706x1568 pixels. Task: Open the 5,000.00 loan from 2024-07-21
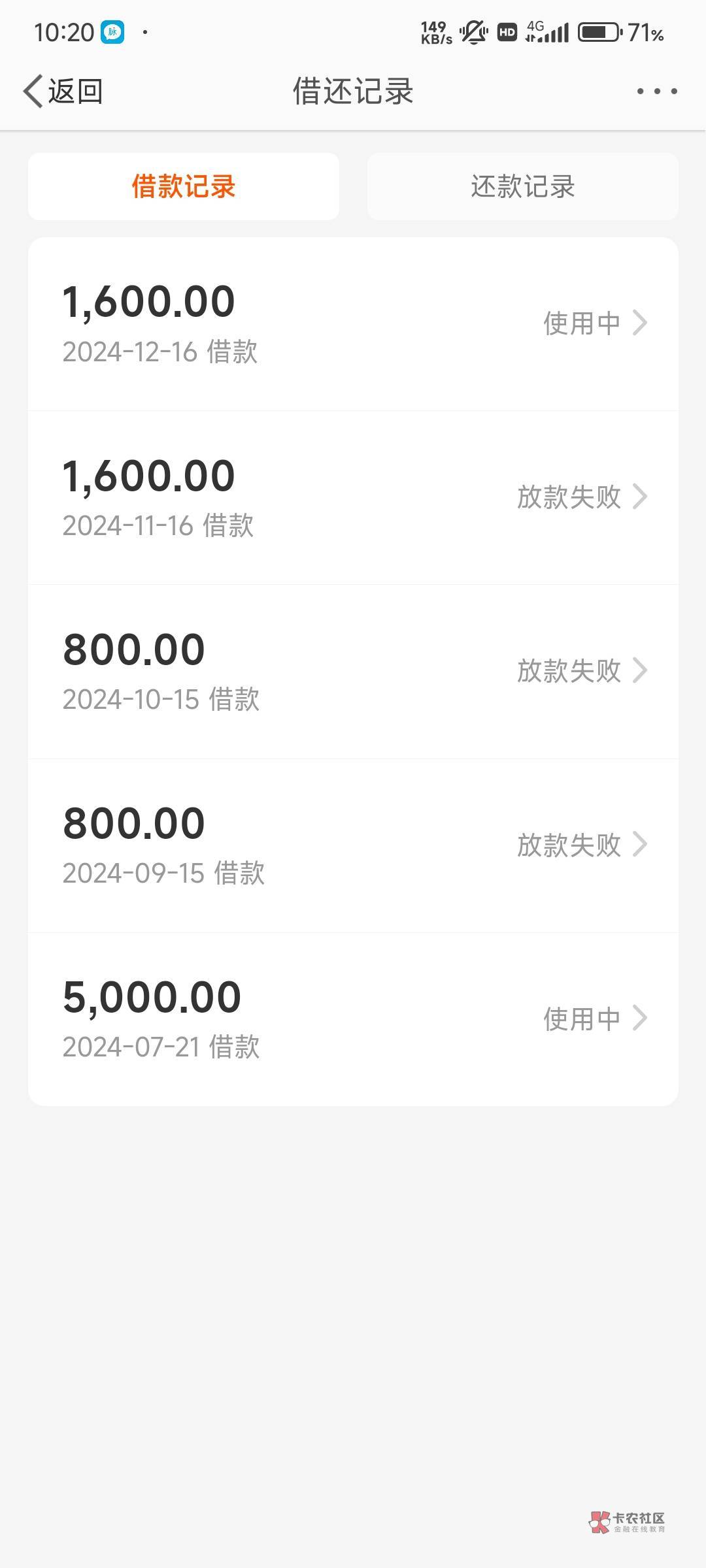(353, 1019)
